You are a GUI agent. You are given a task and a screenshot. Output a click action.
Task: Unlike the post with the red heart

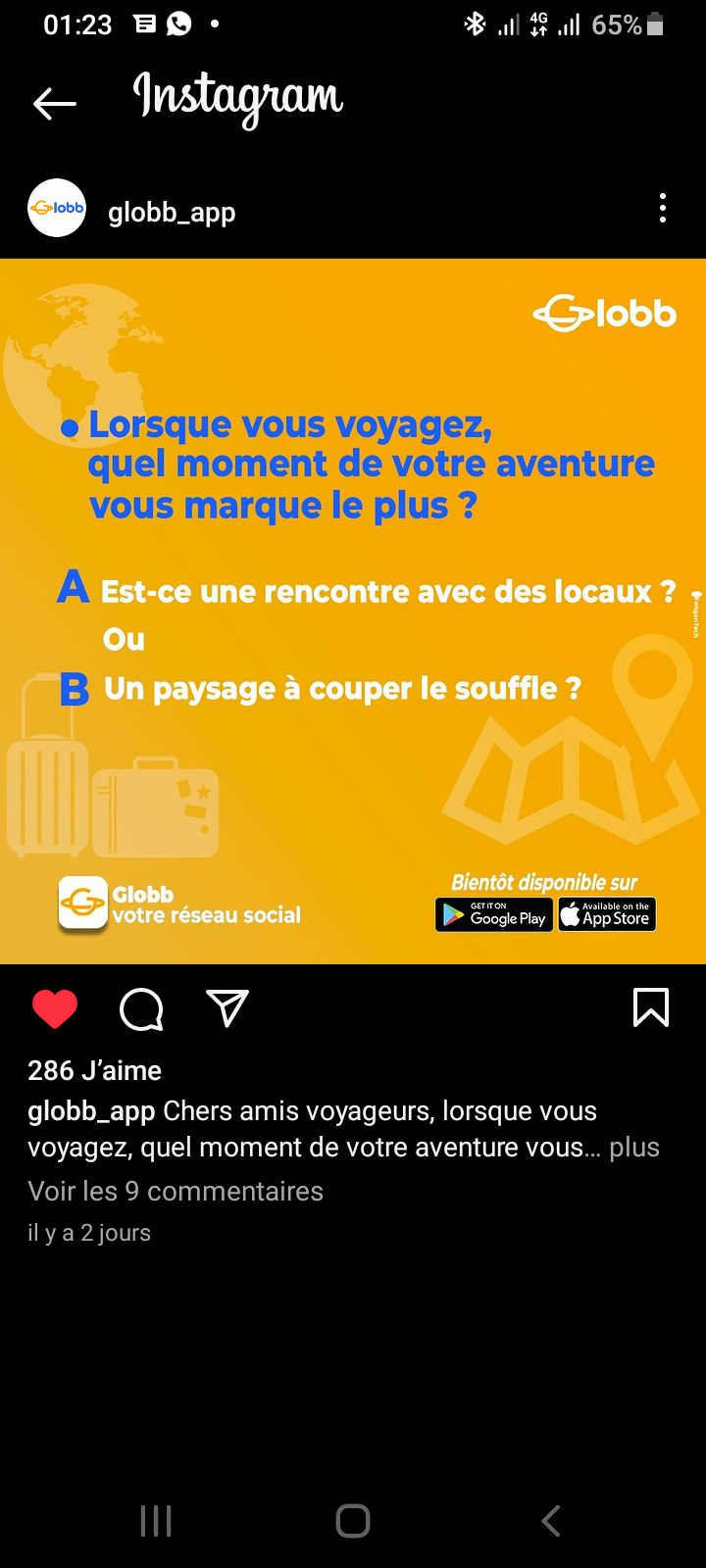pos(55,1008)
